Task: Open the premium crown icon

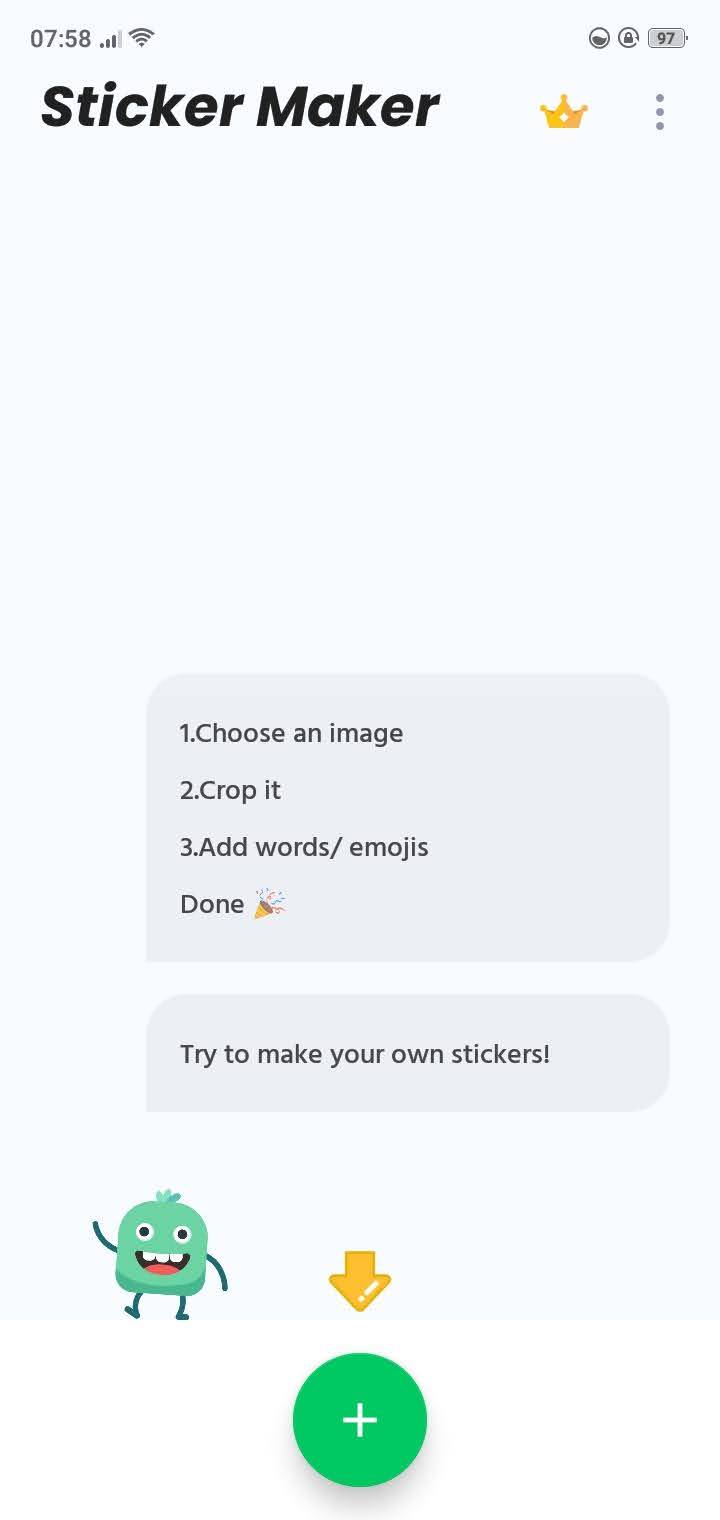Action: (x=563, y=112)
